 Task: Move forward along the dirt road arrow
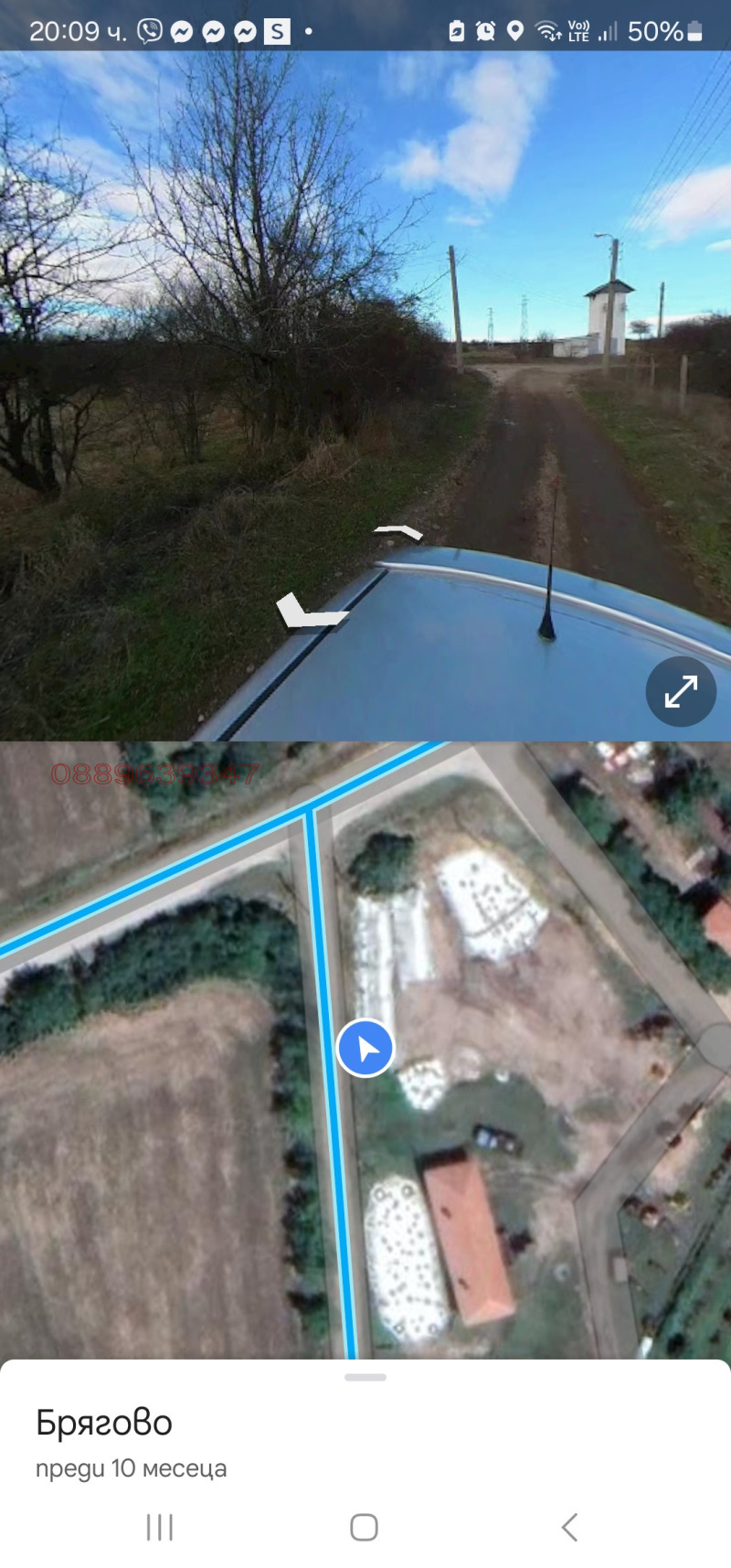click(398, 532)
